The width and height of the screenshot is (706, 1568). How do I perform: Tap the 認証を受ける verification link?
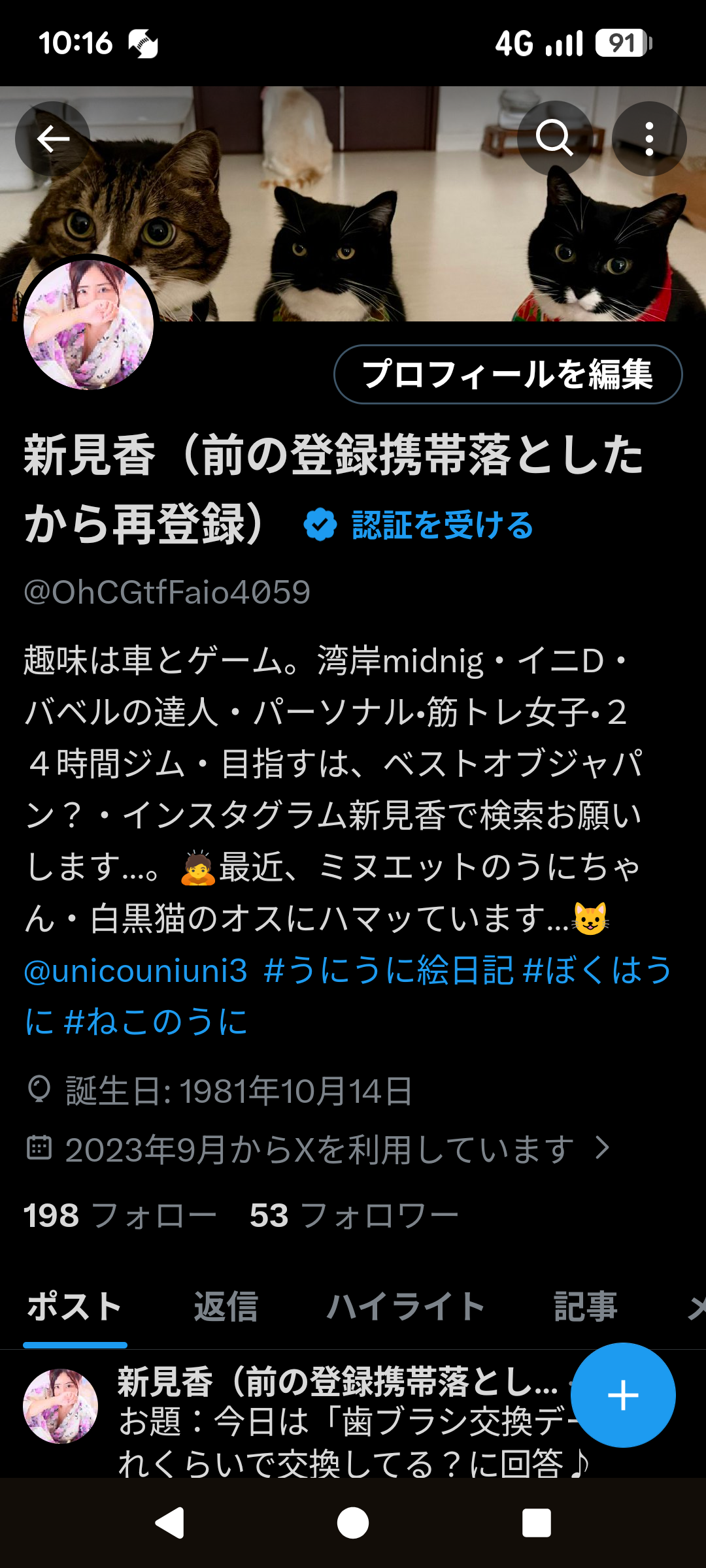click(x=442, y=525)
